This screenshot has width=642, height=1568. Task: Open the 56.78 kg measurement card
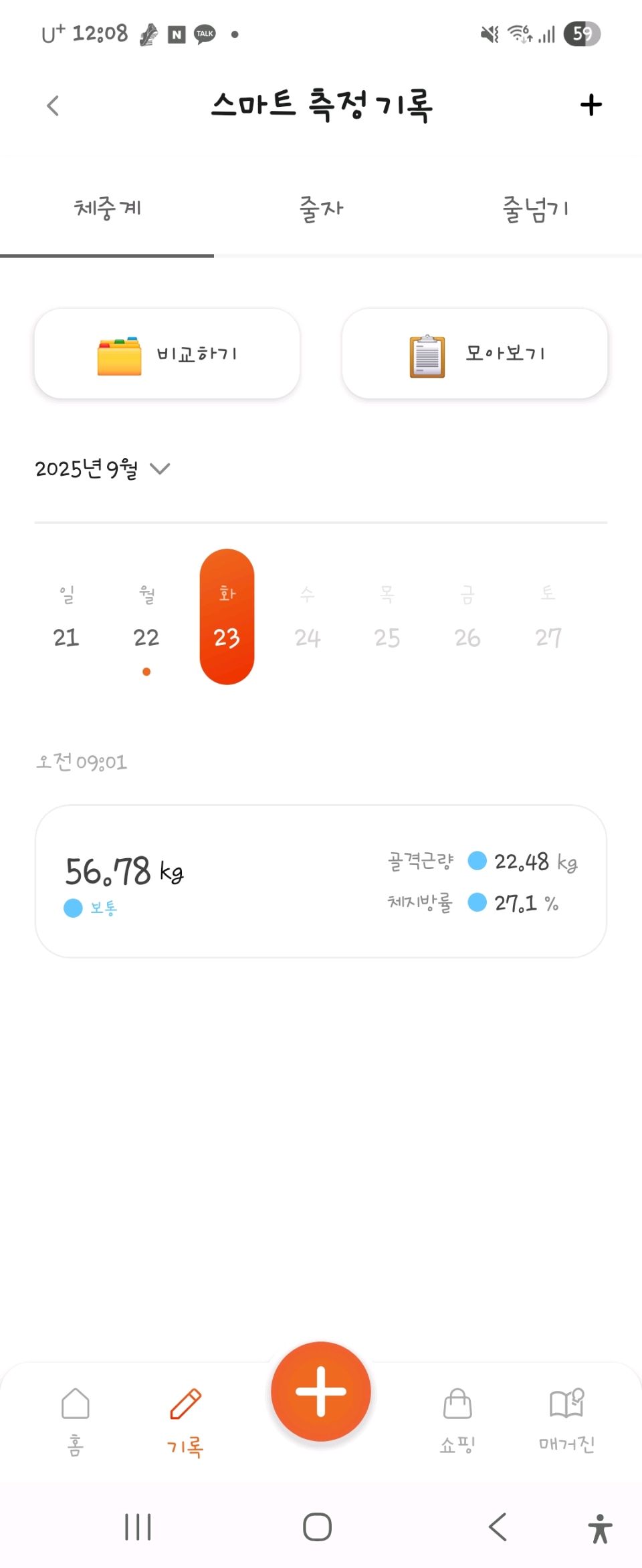tap(321, 881)
